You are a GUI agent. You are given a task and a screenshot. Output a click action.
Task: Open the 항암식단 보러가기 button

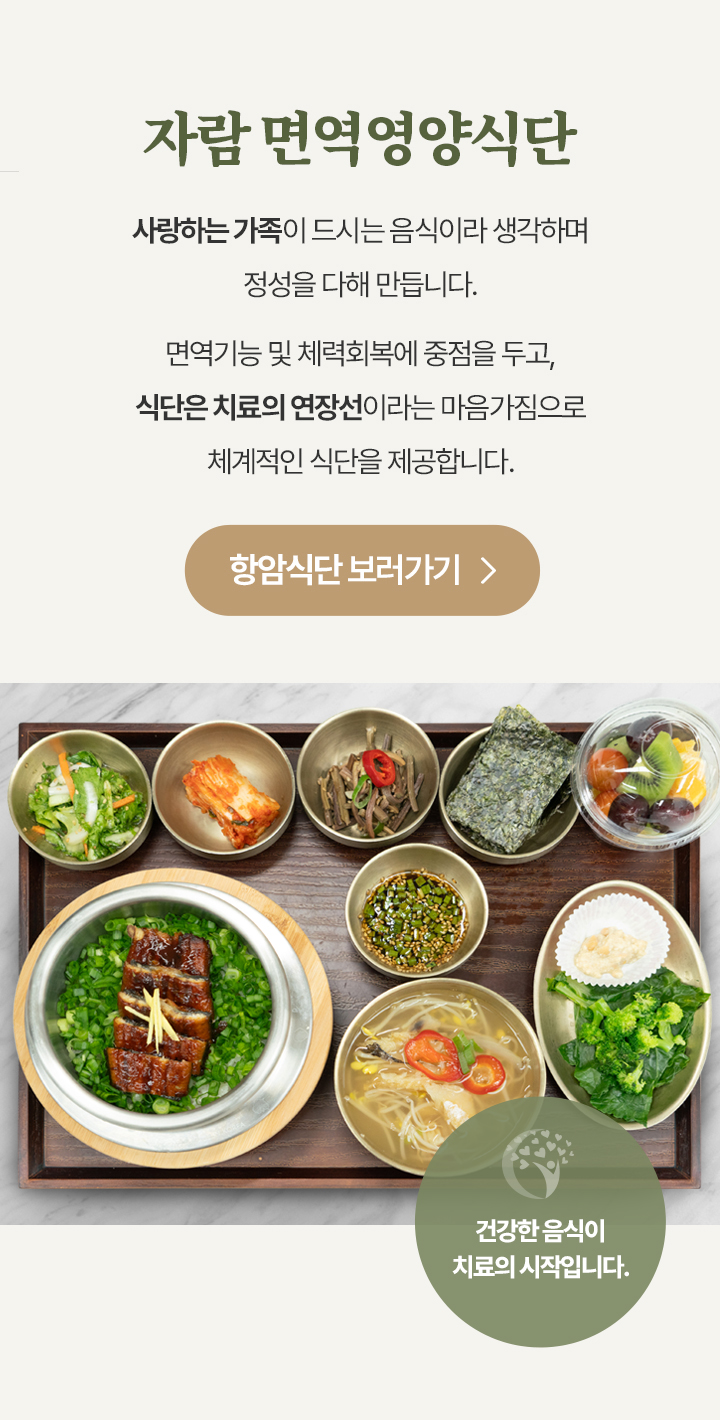coord(362,570)
